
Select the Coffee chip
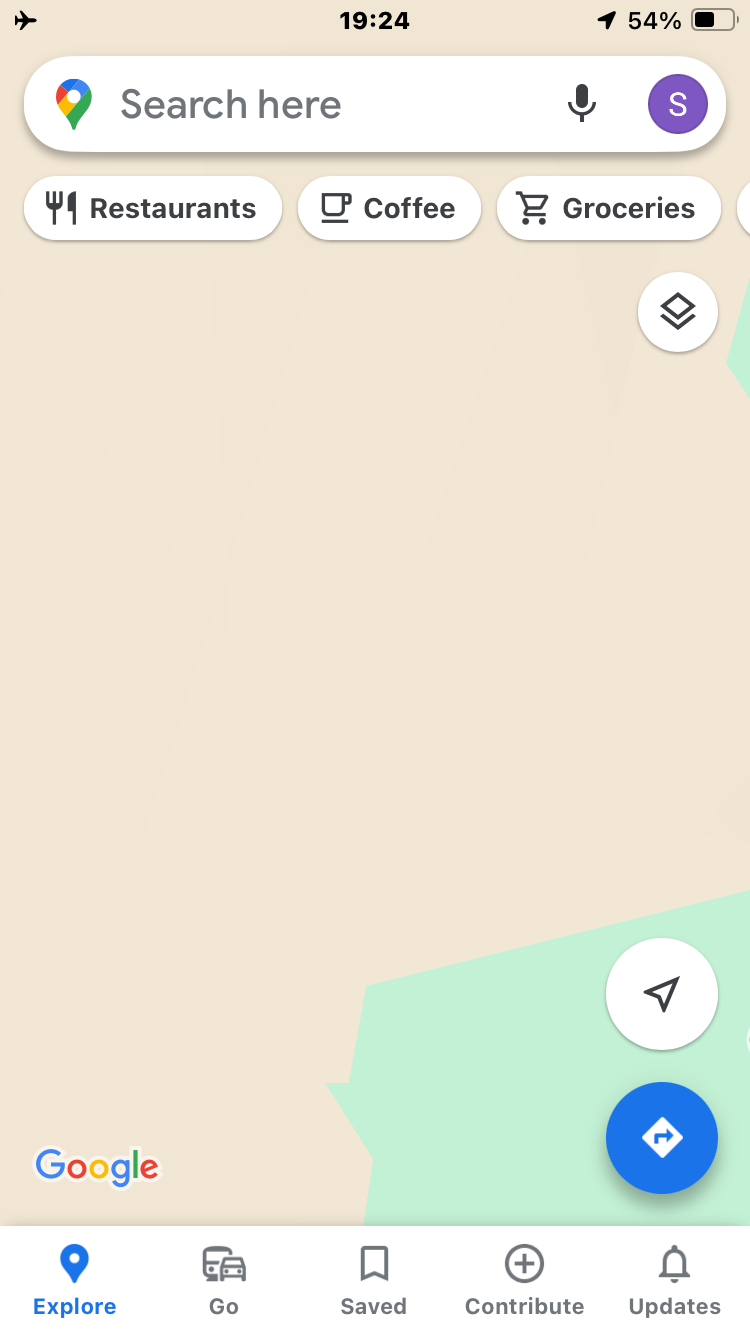[x=389, y=208]
